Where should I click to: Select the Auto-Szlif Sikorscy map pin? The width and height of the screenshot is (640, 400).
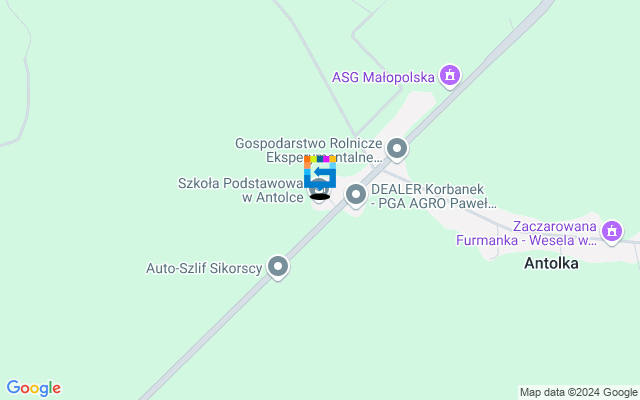point(278,267)
